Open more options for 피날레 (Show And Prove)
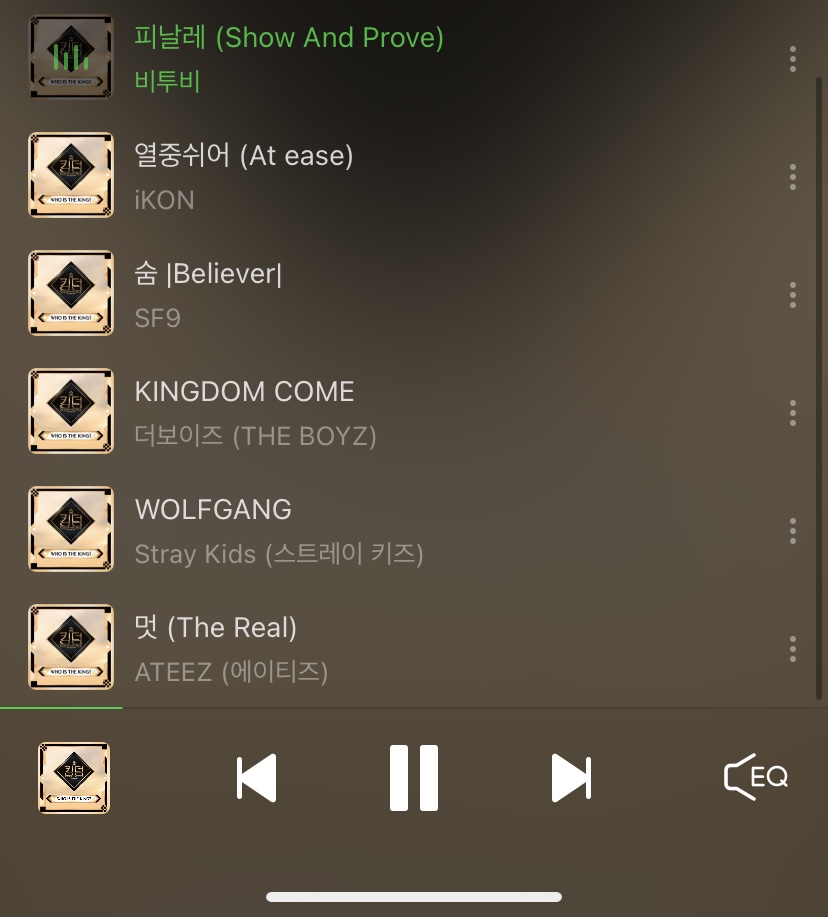The width and height of the screenshot is (828, 917). click(x=793, y=58)
